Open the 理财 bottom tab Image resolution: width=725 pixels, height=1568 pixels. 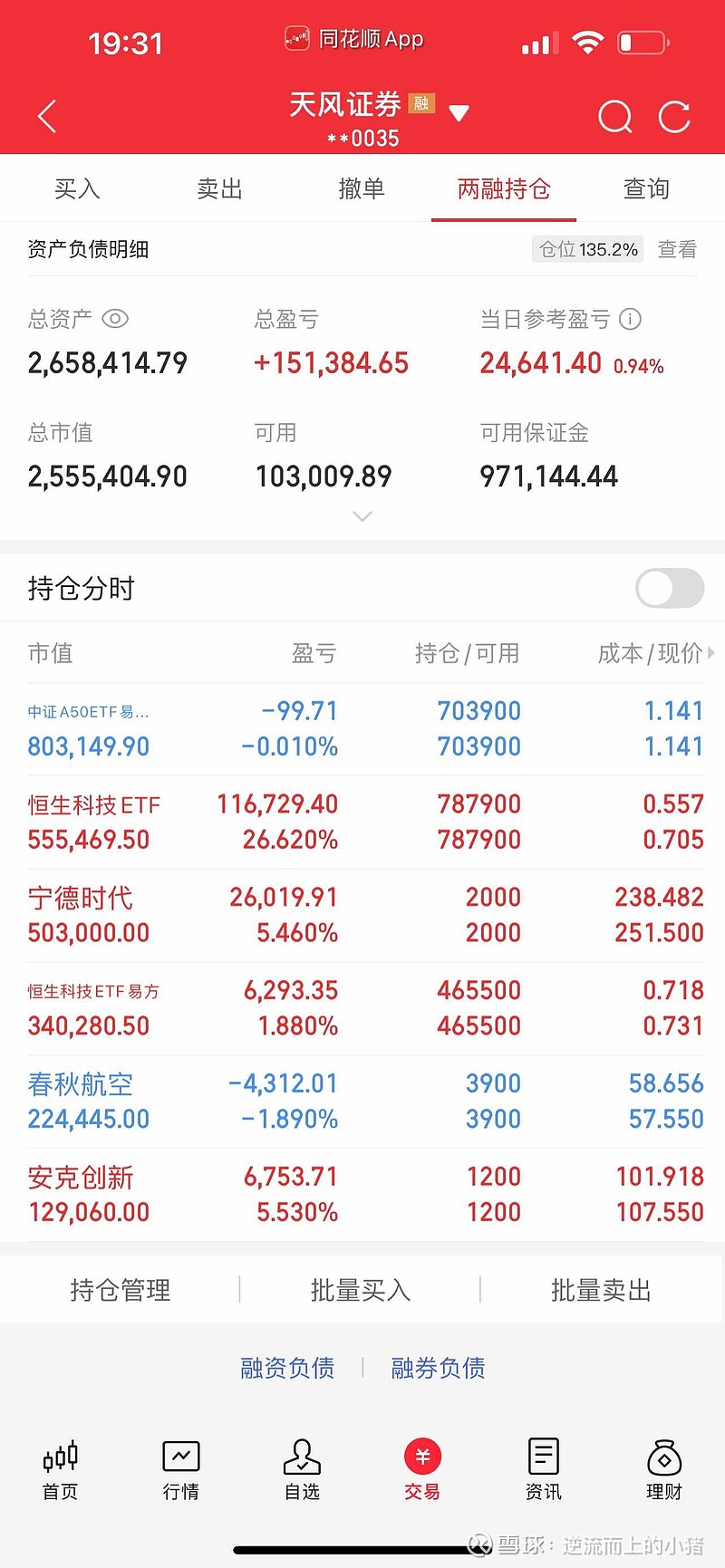coord(664,1469)
